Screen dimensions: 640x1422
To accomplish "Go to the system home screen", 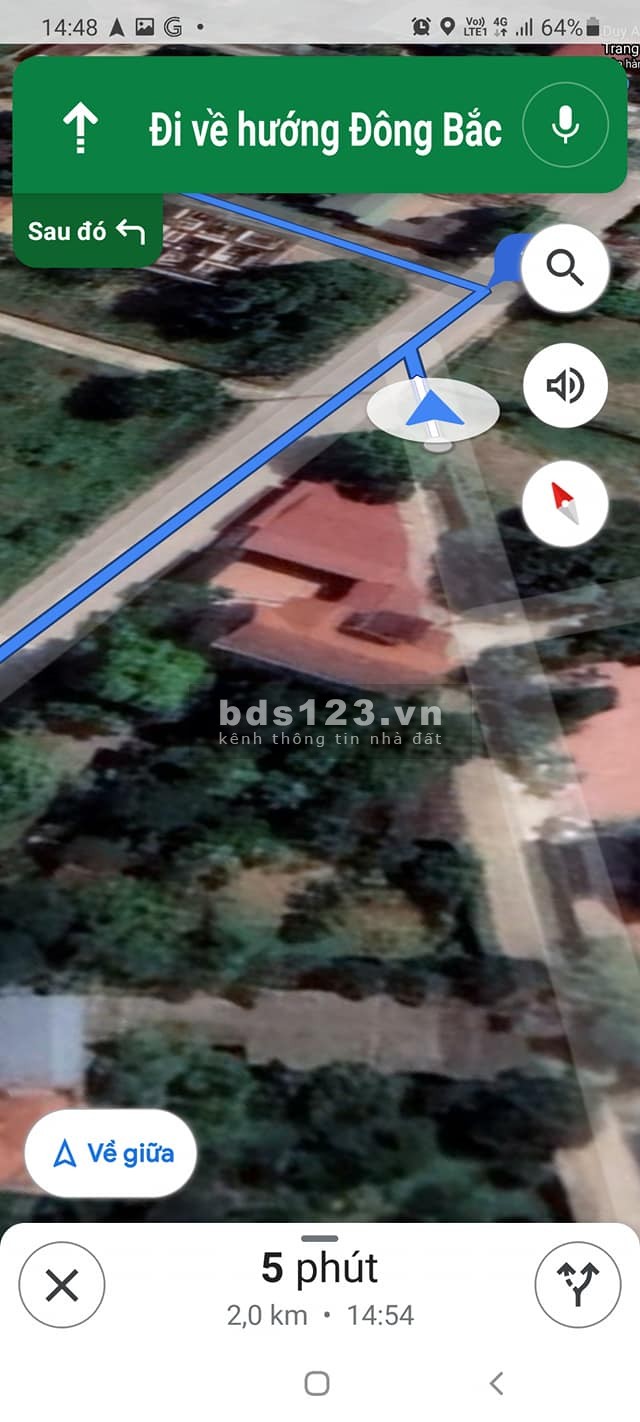I will tap(317, 1383).
